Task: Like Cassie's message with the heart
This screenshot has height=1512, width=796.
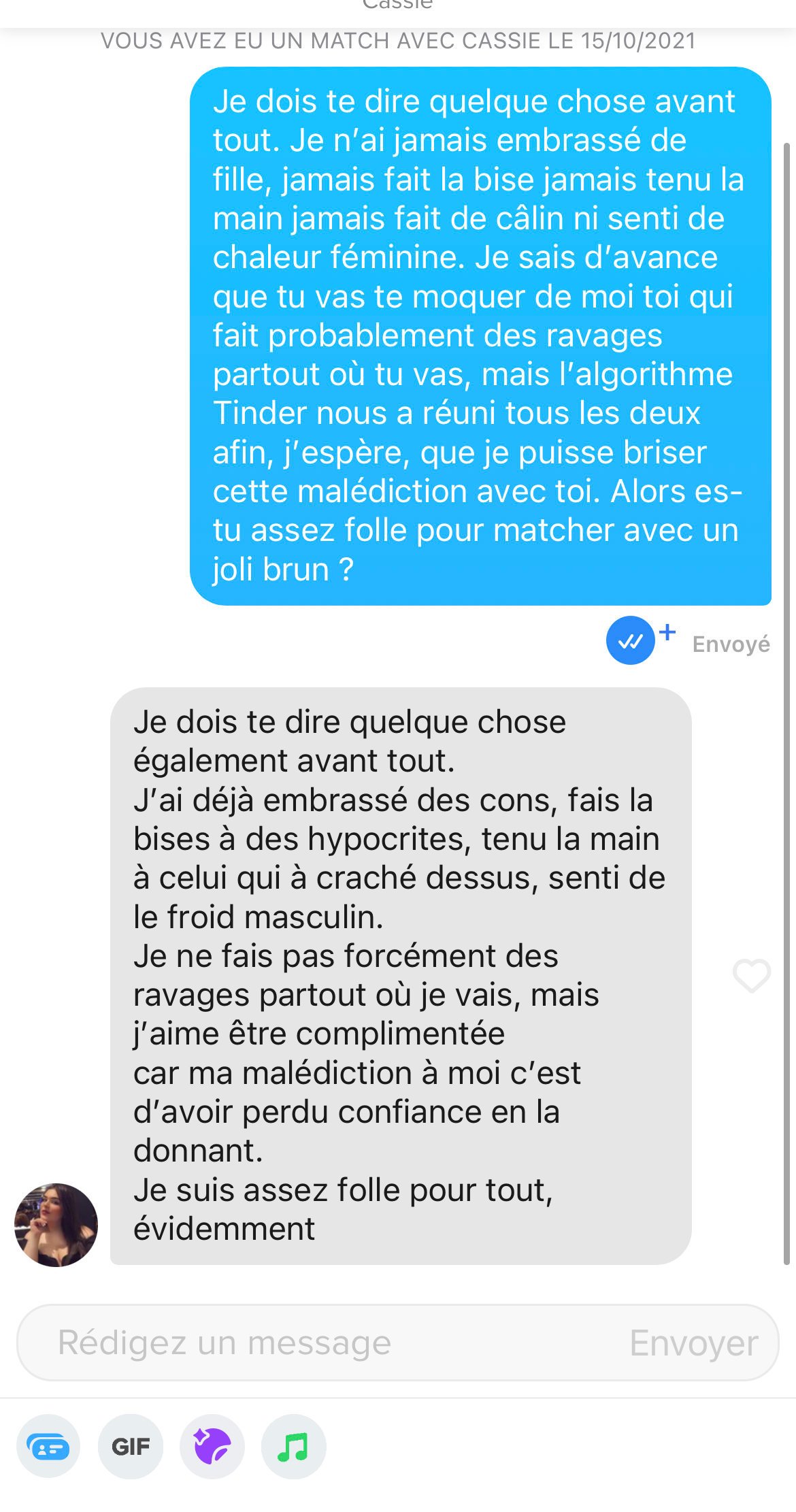Action: [751, 976]
